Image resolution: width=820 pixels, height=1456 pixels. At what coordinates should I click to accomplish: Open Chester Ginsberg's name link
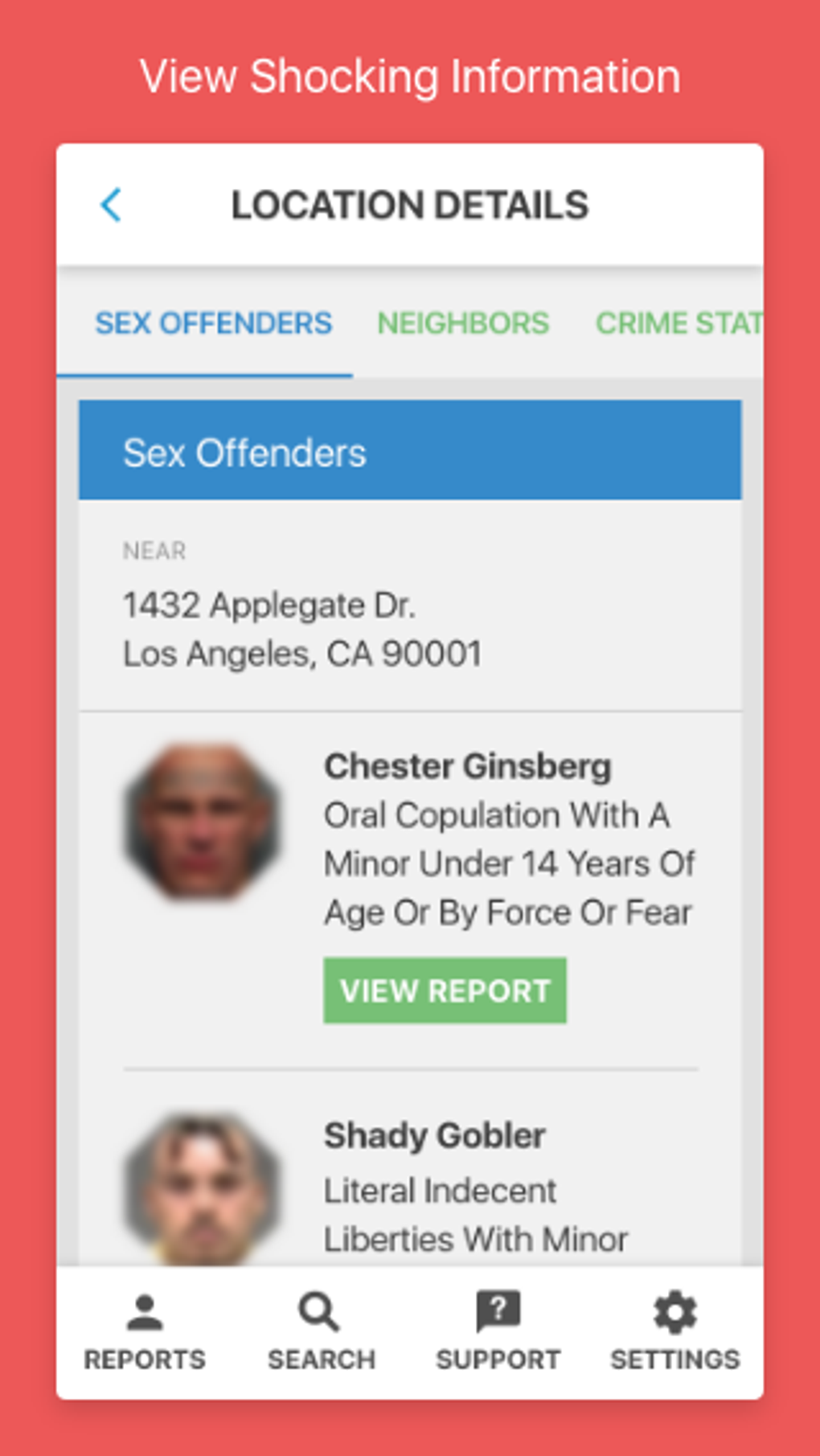(x=467, y=765)
